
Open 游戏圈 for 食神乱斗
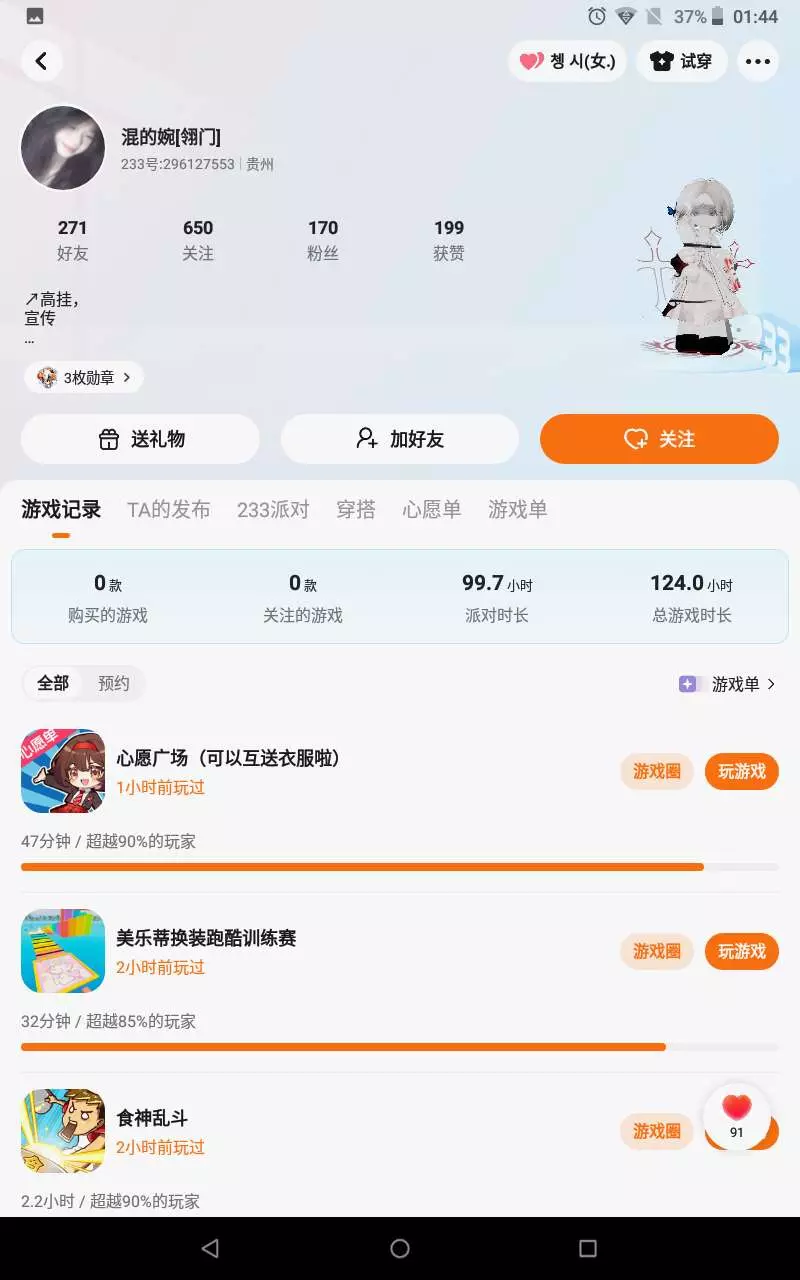(x=657, y=1131)
